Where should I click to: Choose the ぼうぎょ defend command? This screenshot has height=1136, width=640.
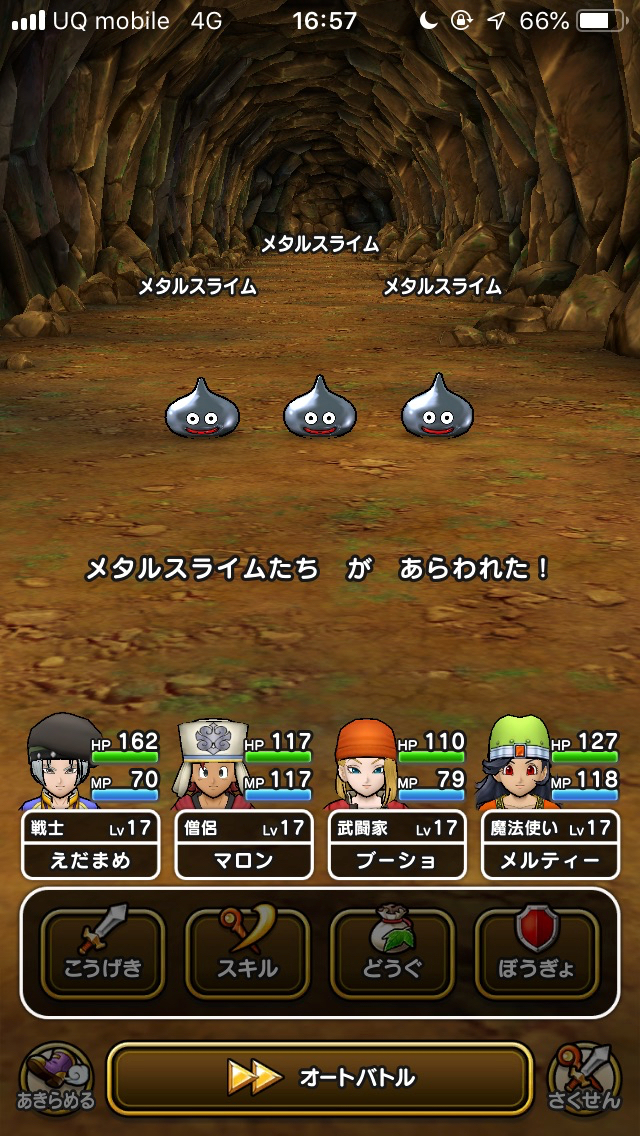537,953
